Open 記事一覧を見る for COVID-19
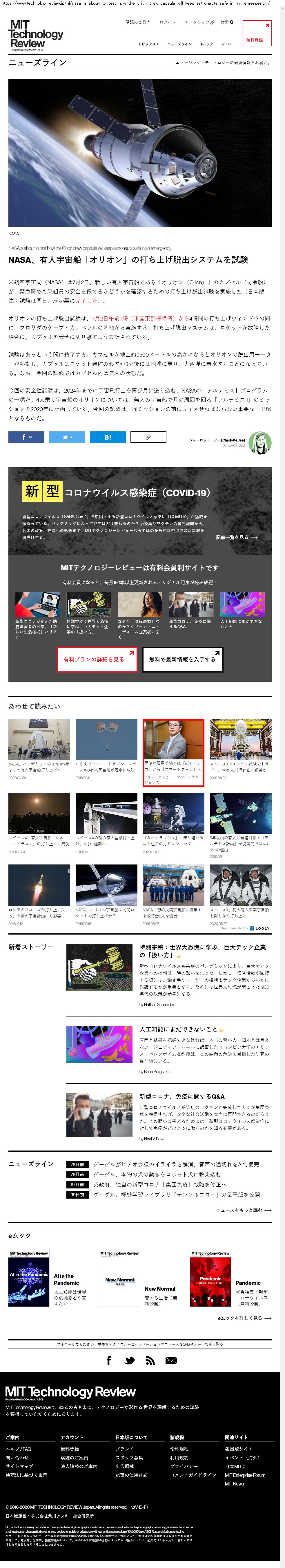This screenshot has height=1568, width=285. click(x=237, y=537)
